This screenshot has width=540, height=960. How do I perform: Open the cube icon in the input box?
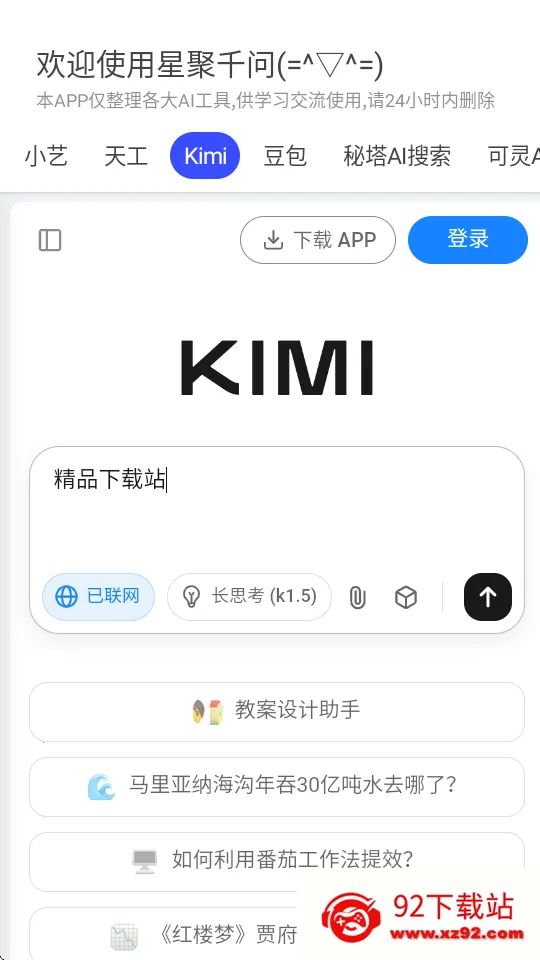(x=406, y=597)
